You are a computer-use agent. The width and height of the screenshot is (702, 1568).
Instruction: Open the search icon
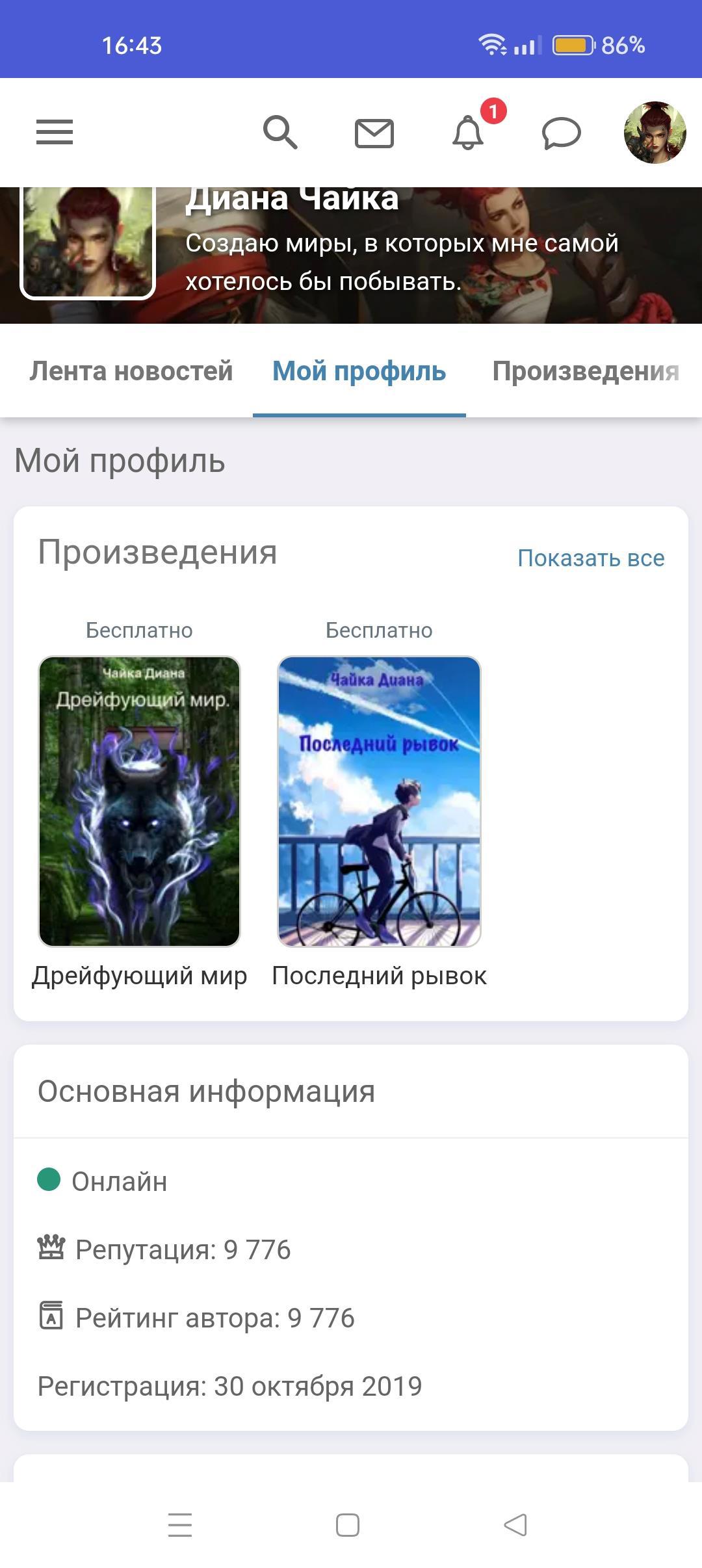click(280, 133)
